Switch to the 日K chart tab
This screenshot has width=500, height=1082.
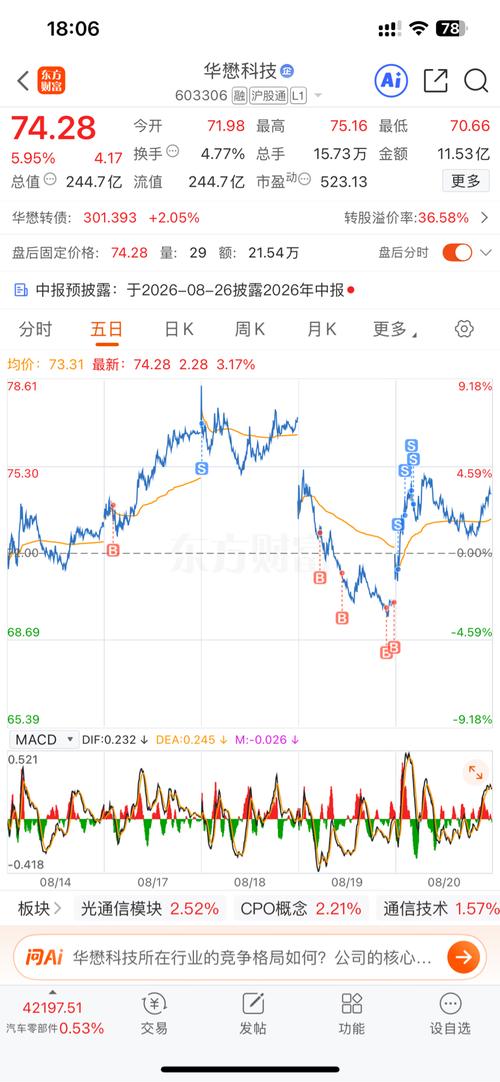click(178, 329)
